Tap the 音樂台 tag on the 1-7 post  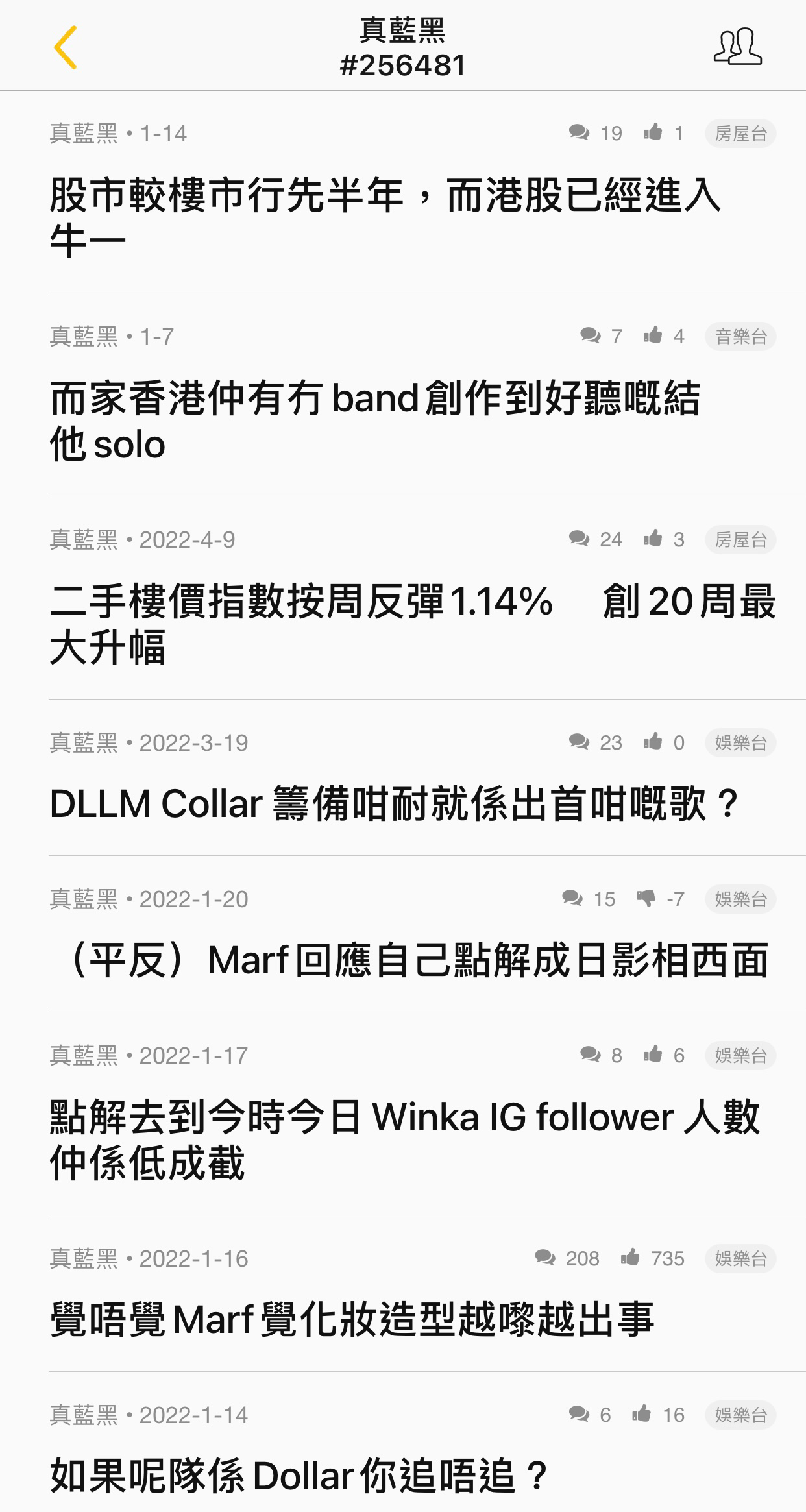click(x=740, y=337)
